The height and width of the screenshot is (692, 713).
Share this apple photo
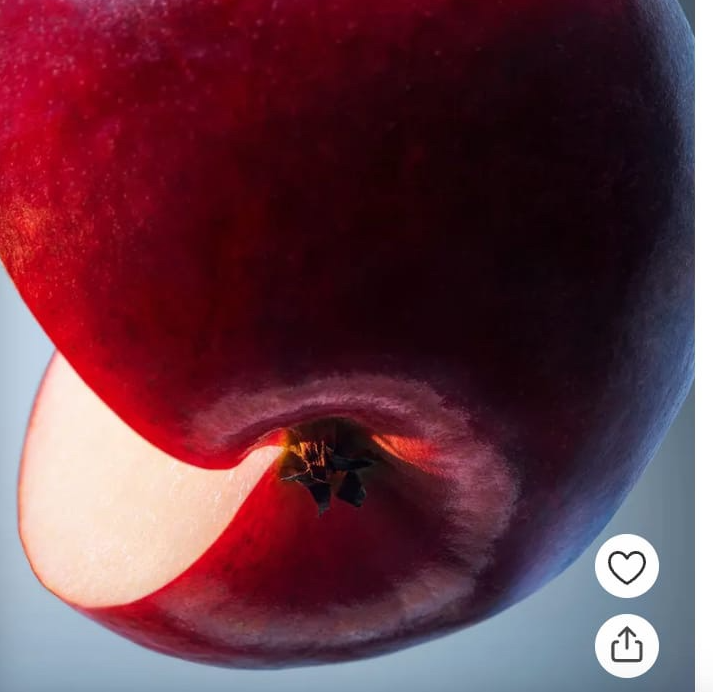pos(627,645)
